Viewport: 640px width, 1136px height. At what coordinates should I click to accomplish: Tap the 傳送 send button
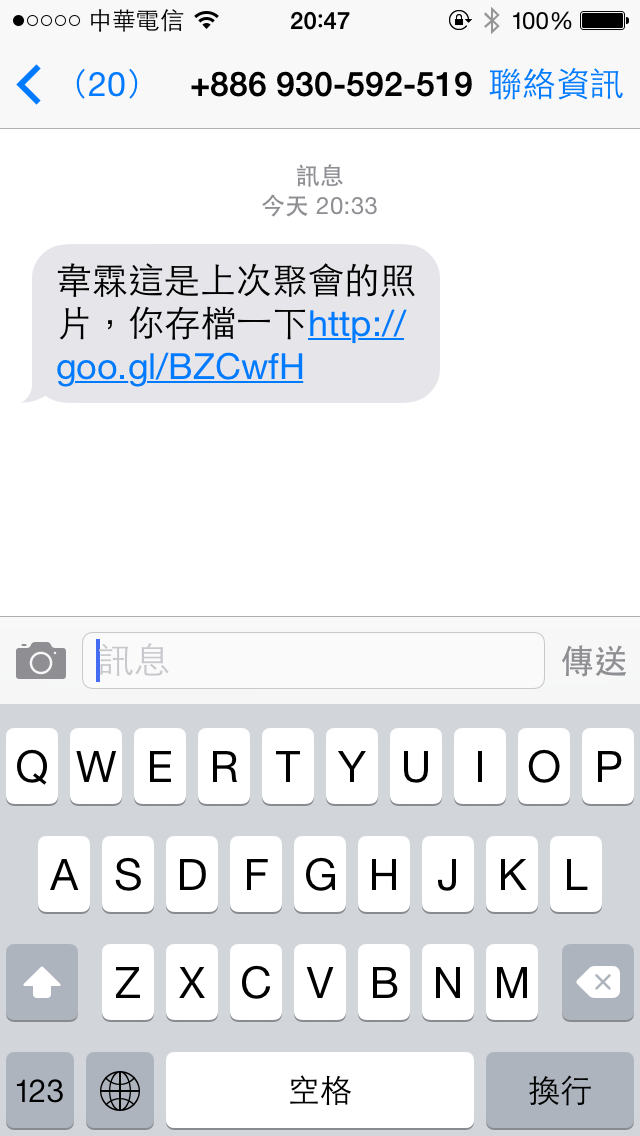(594, 660)
